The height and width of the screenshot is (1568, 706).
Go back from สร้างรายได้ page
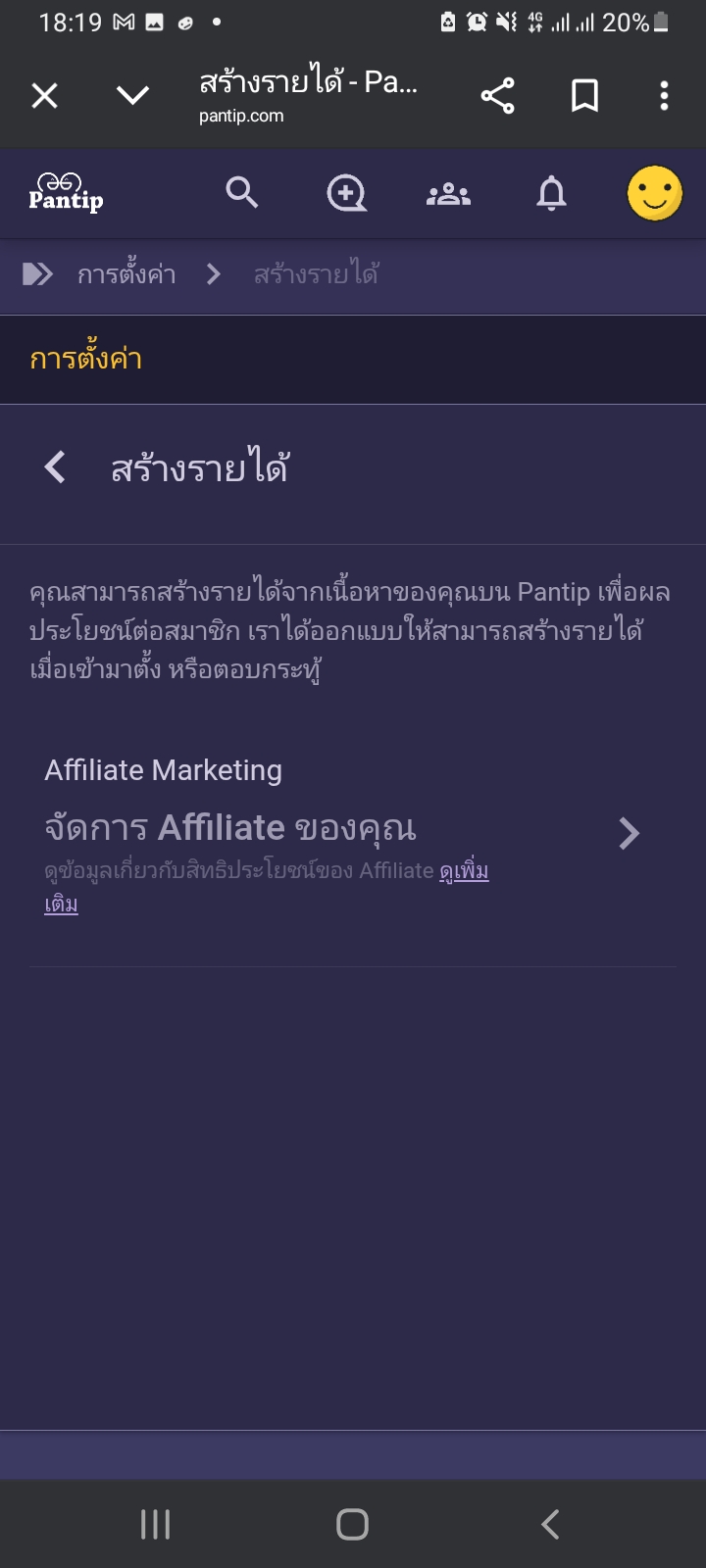pos(55,467)
